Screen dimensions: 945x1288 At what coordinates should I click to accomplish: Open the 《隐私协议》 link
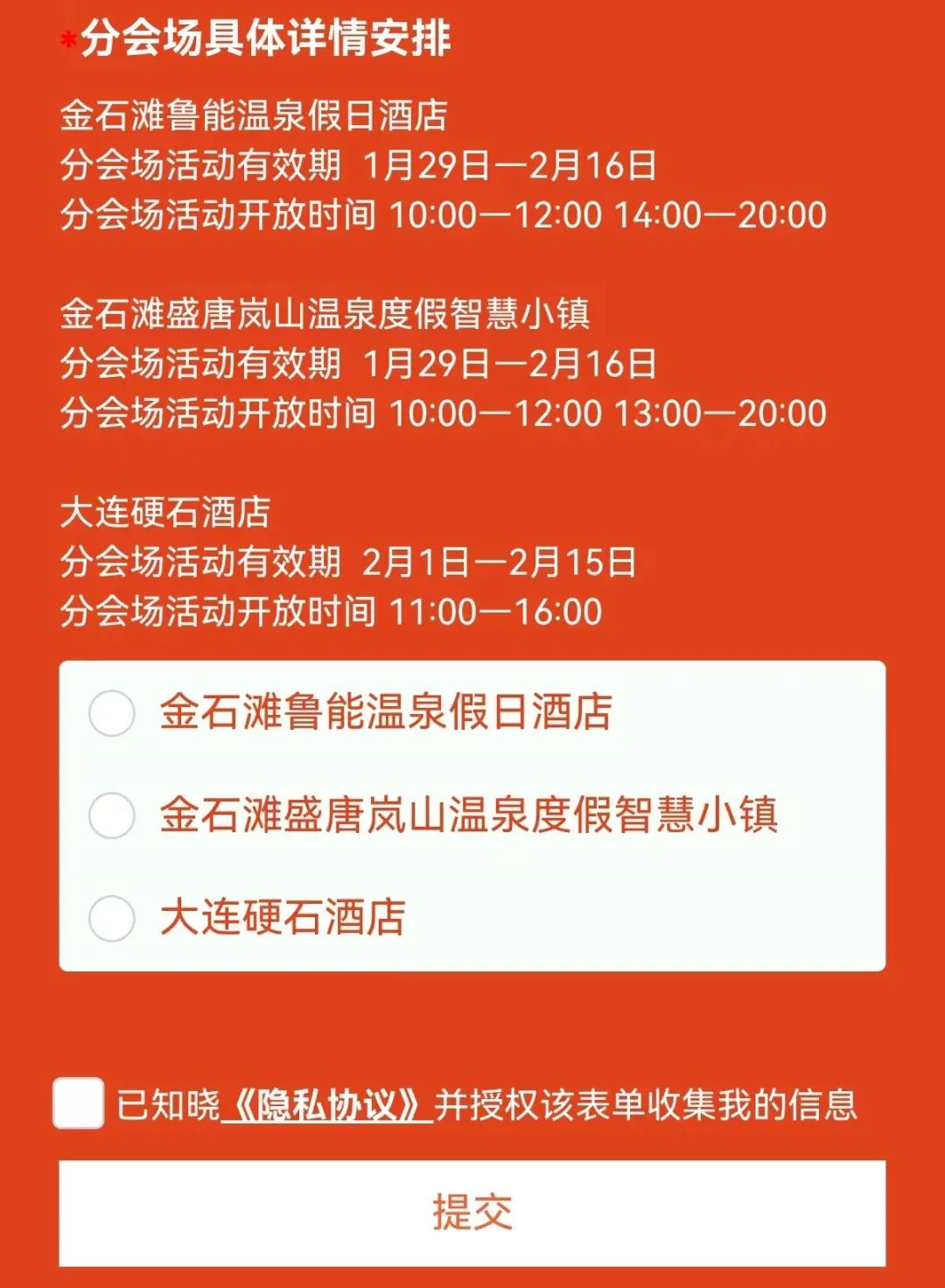coord(327,1105)
